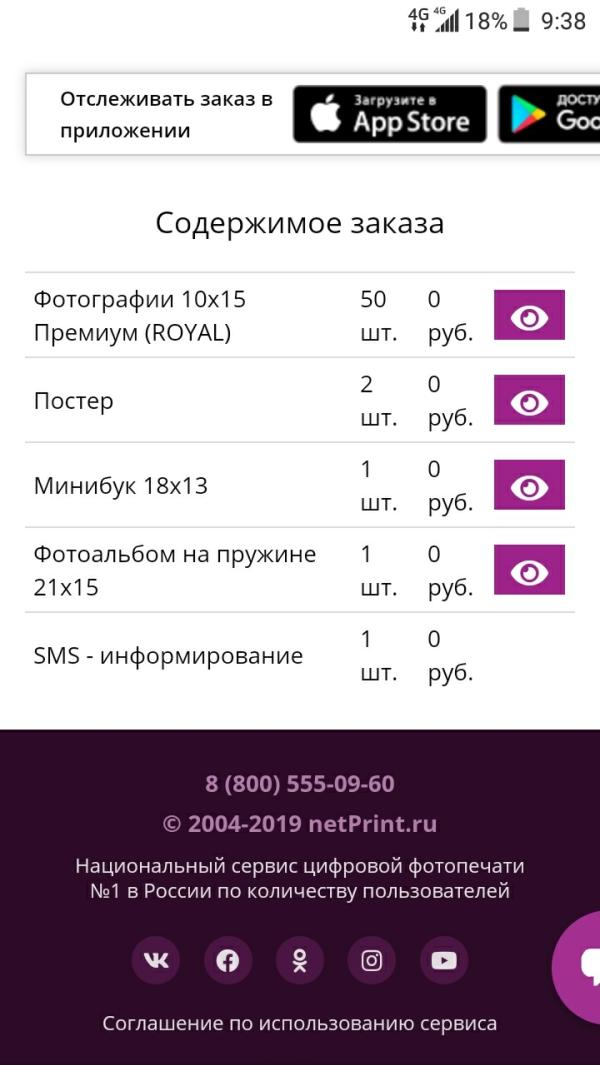View the Фотографии 10x15 Премиум order item
This screenshot has width=600, height=1065.
point(529,316)
